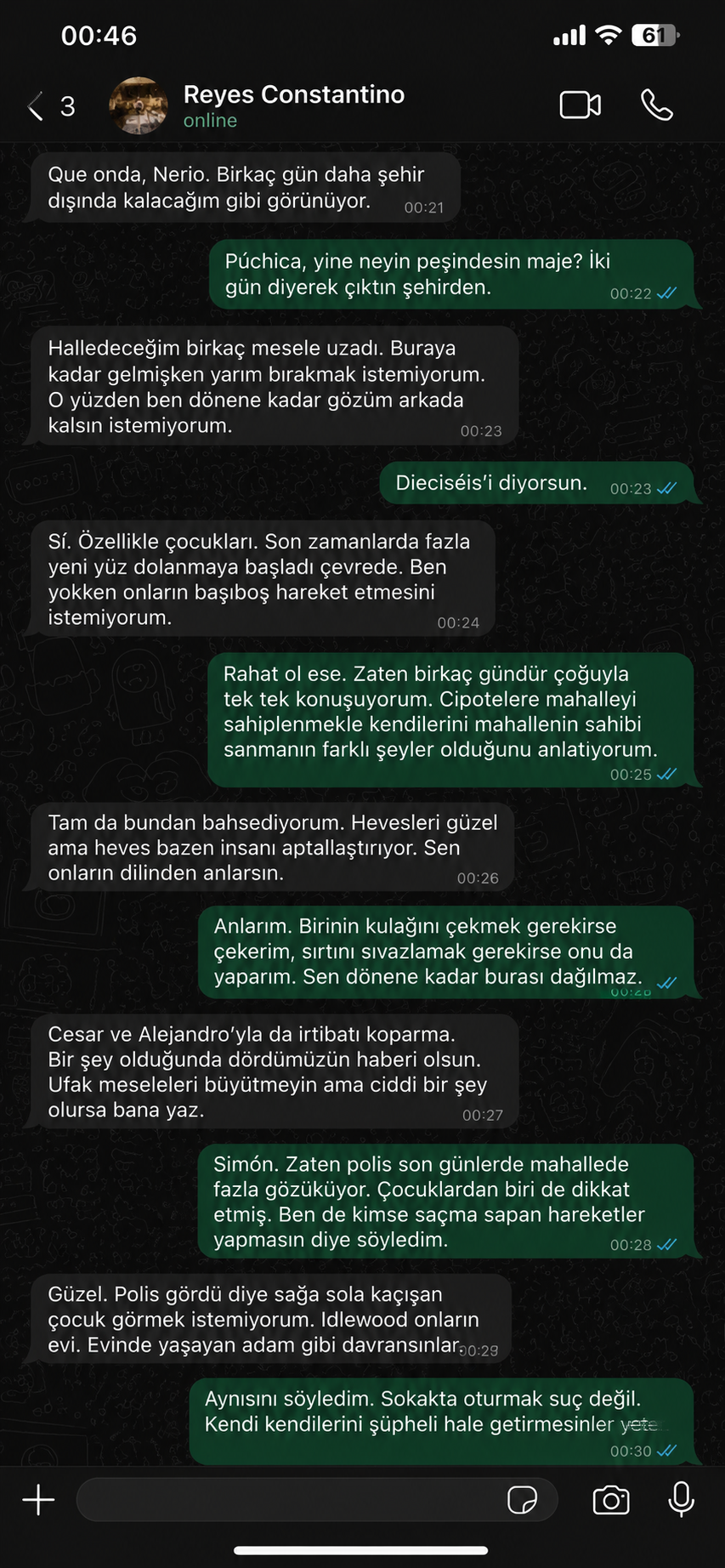Screen dimensions: 725x1568
Task: Record a voice message with the microphone
Action: [x=682, y=1500]
